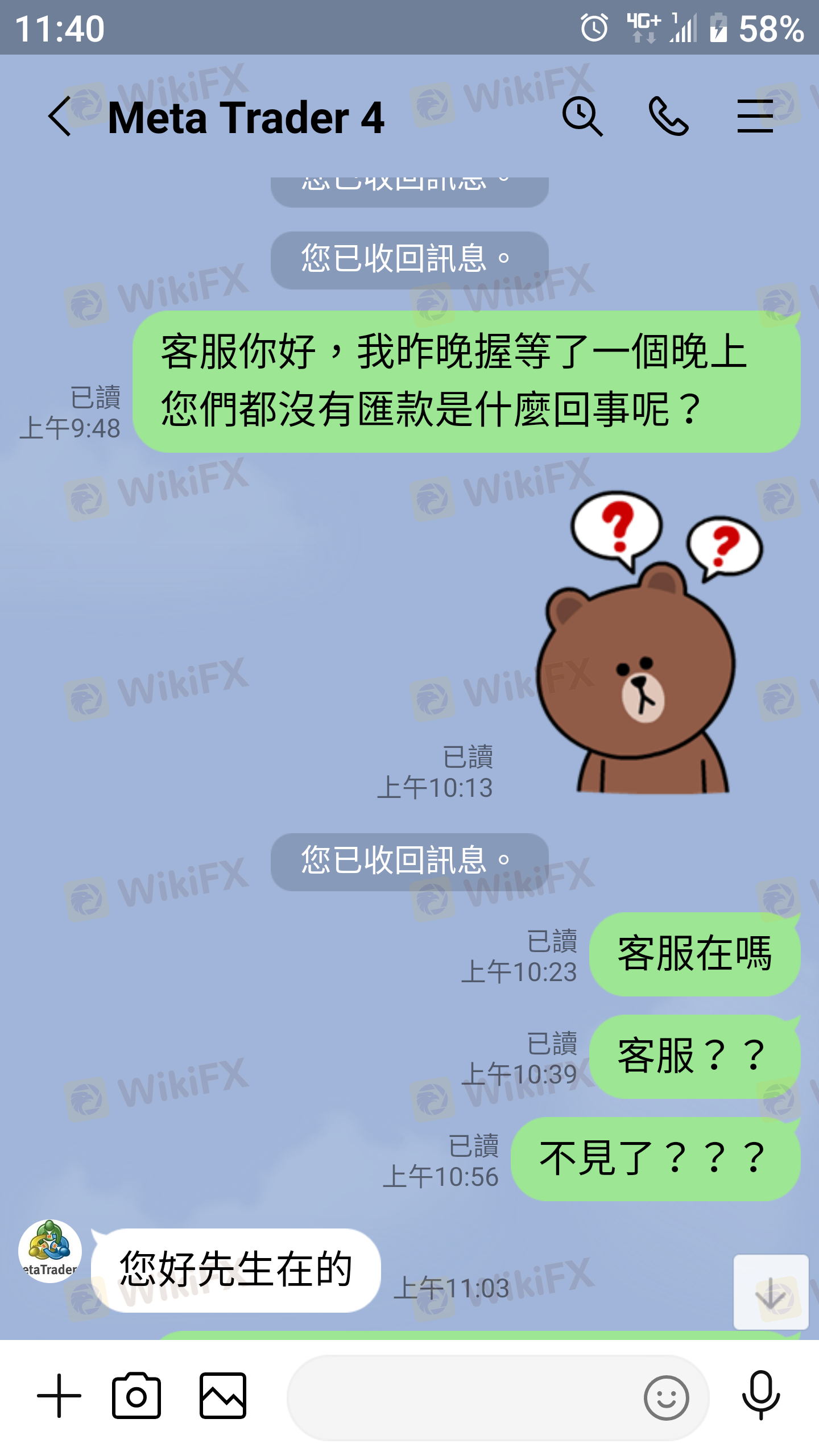Screen dimensions: 819x1456
Task: Start a voice call with Meta Trader 4
Action: point(669,116)
